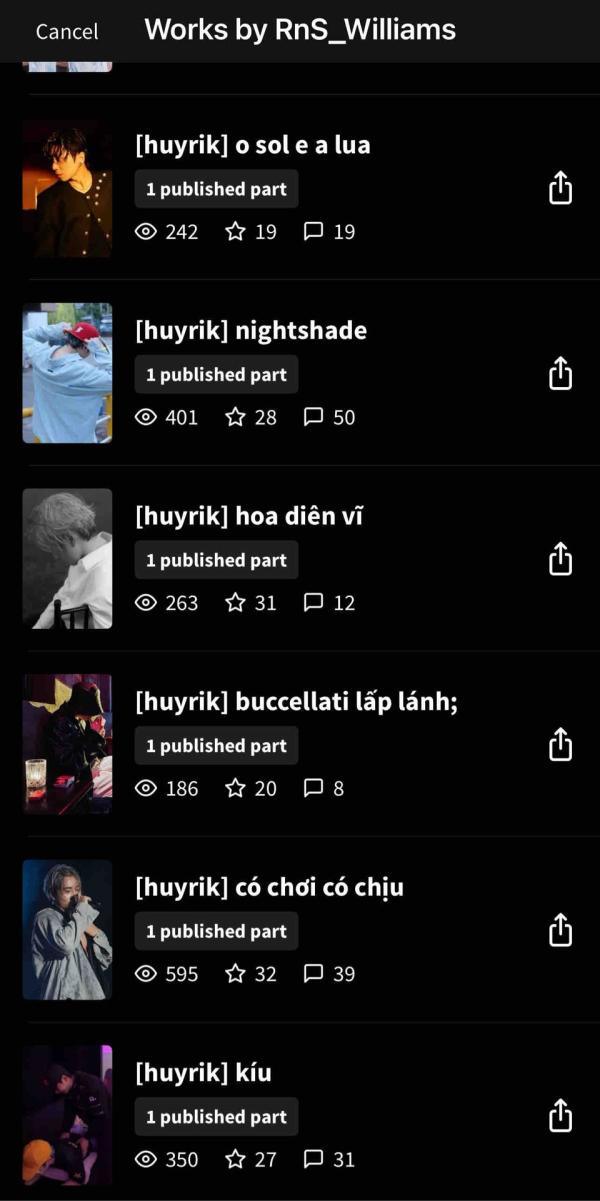Share the "nightshade" story
The height and width of the screenshot is (1201, 600).
(x=560, y=374)
